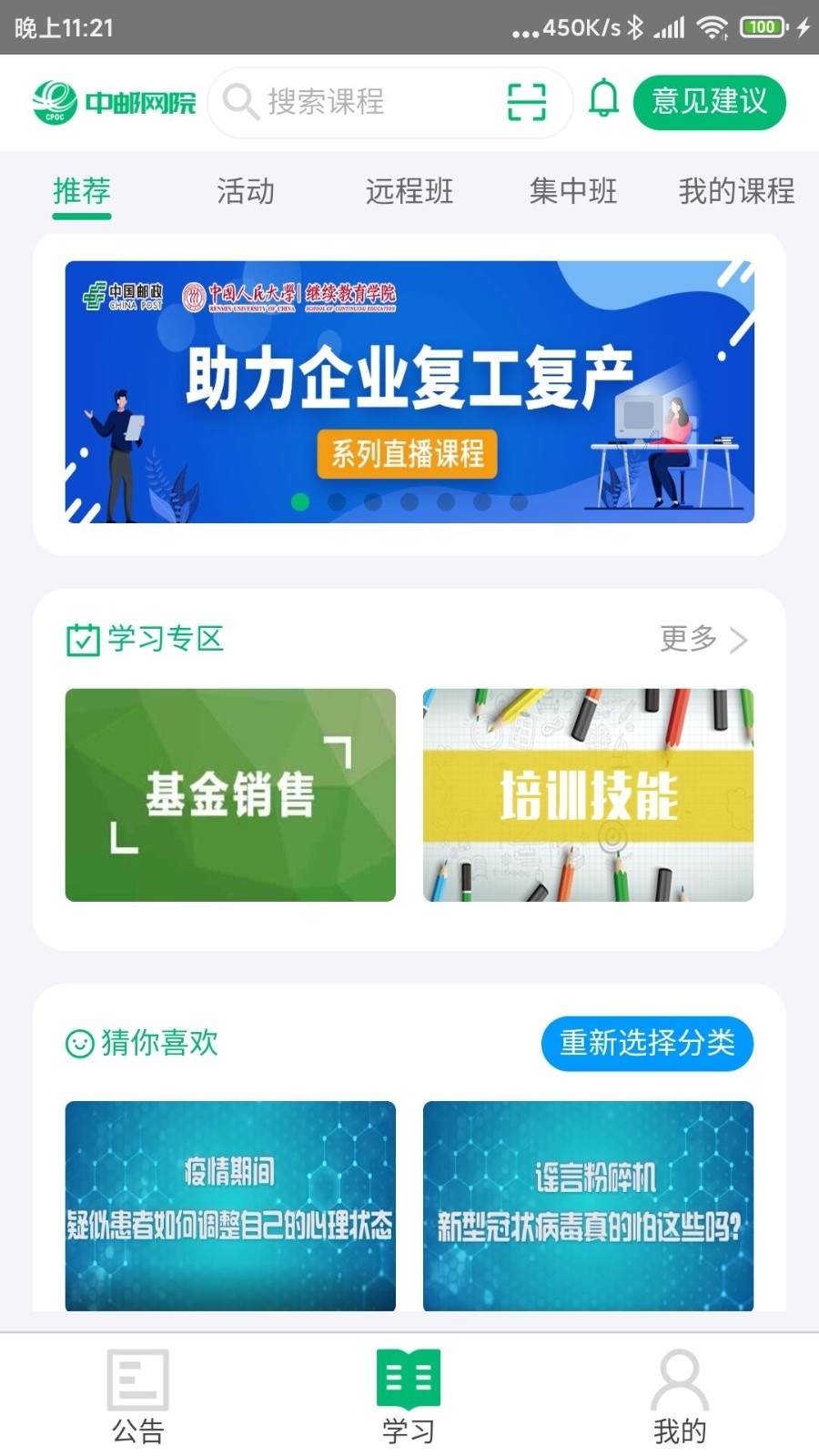
Task: Switch to the 活动 tab
Action: (x=244, y=192)
